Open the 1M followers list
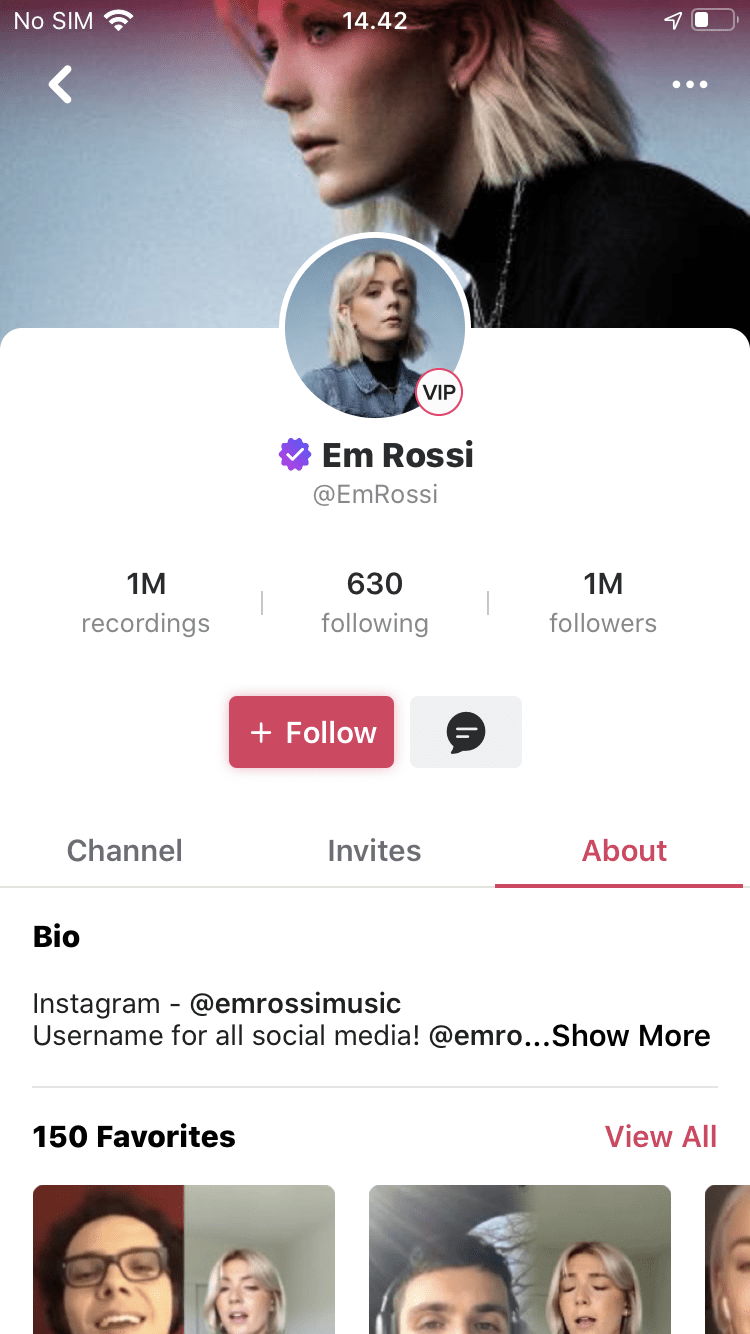The width and height of the screenshot is (750, 1334). (x=603, y=602)
